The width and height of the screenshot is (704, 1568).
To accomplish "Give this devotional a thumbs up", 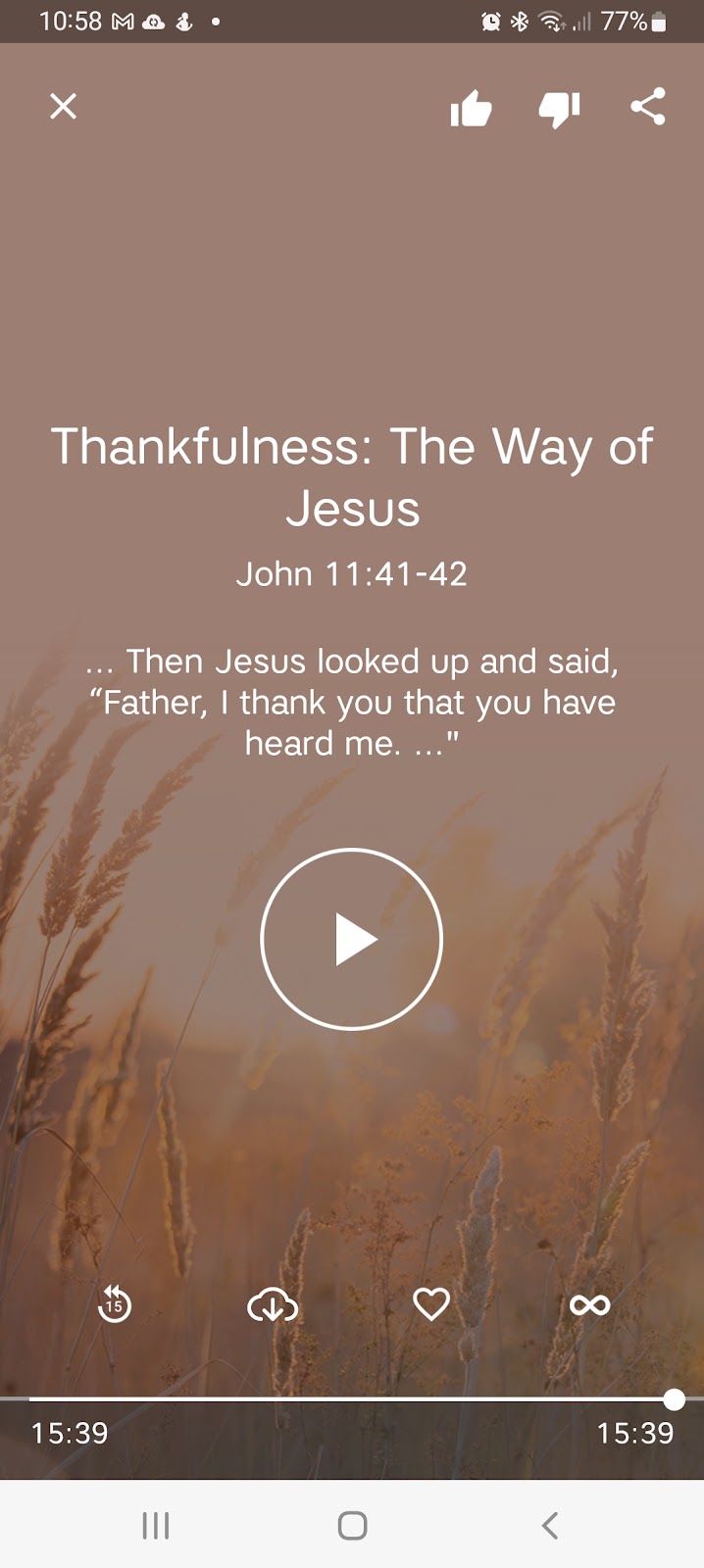I will coord(471,108).
